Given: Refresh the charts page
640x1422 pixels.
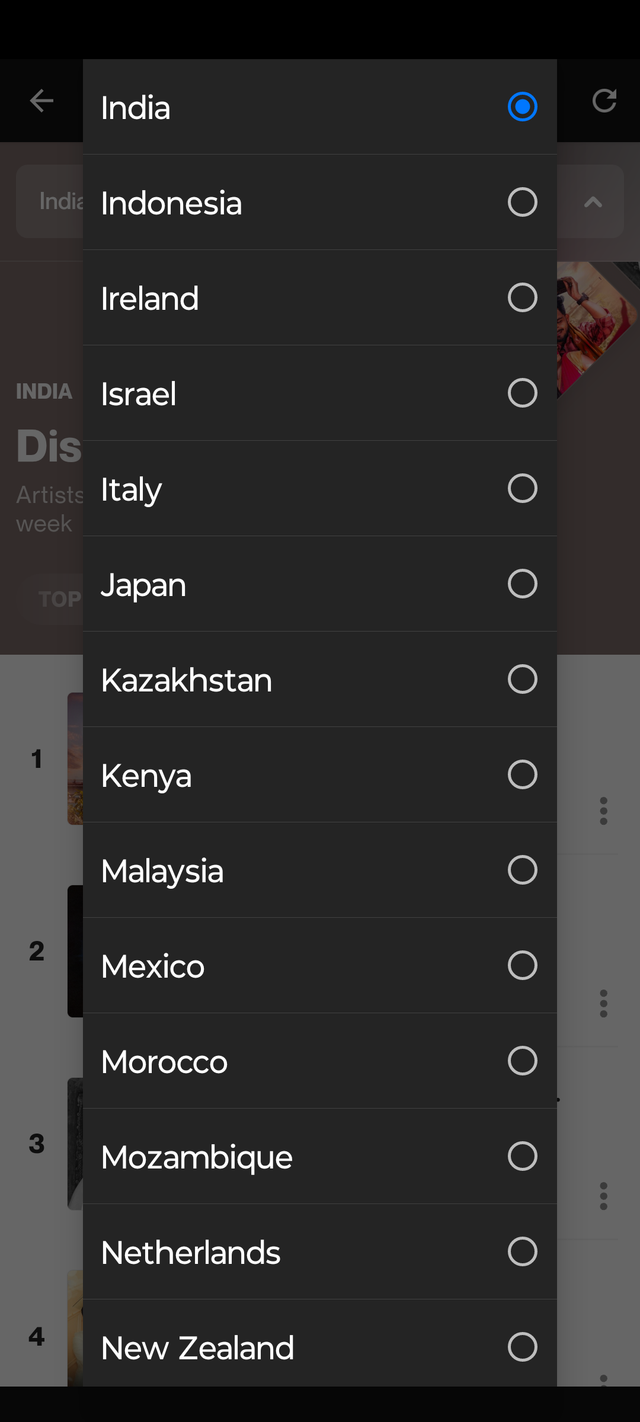Looking at the screenshot, I should point(604,100).
